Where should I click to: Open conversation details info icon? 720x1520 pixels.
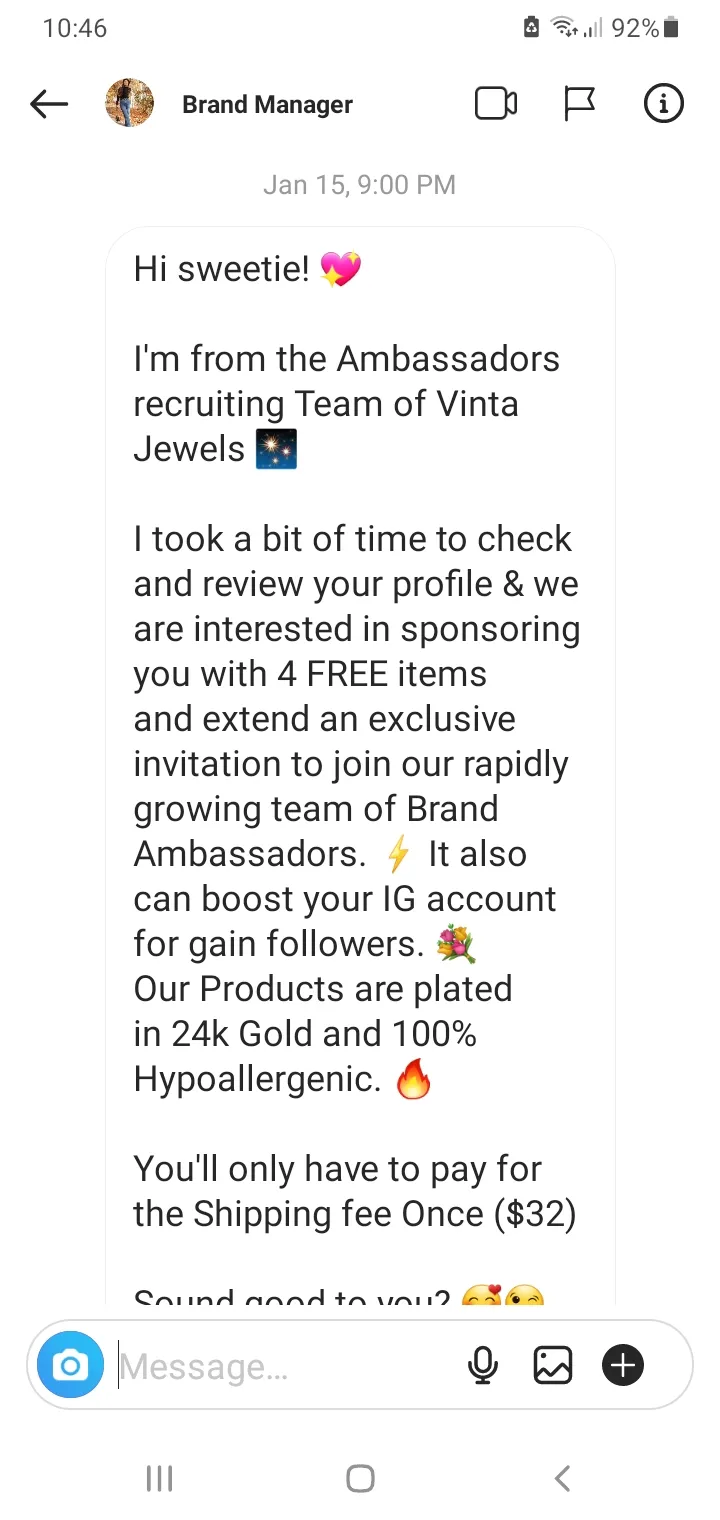[x=664, y=103]
